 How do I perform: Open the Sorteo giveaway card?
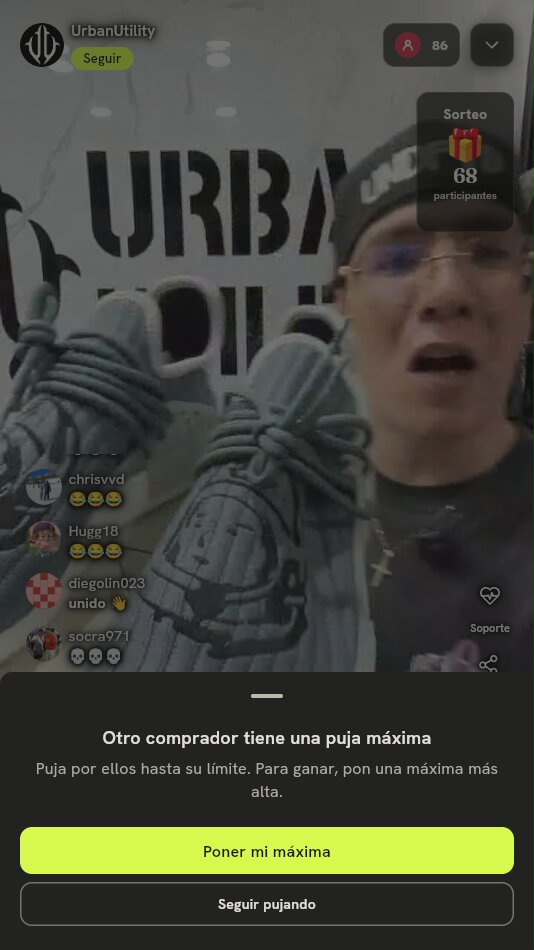point(465,161)
